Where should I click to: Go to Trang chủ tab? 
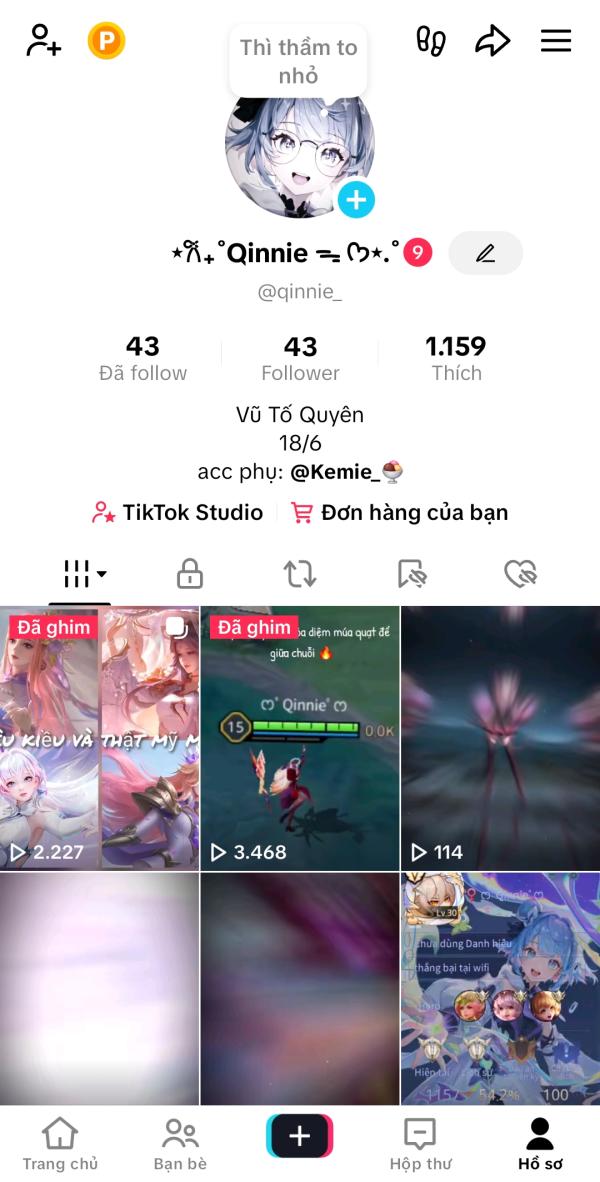click(x=60, y=1144)
